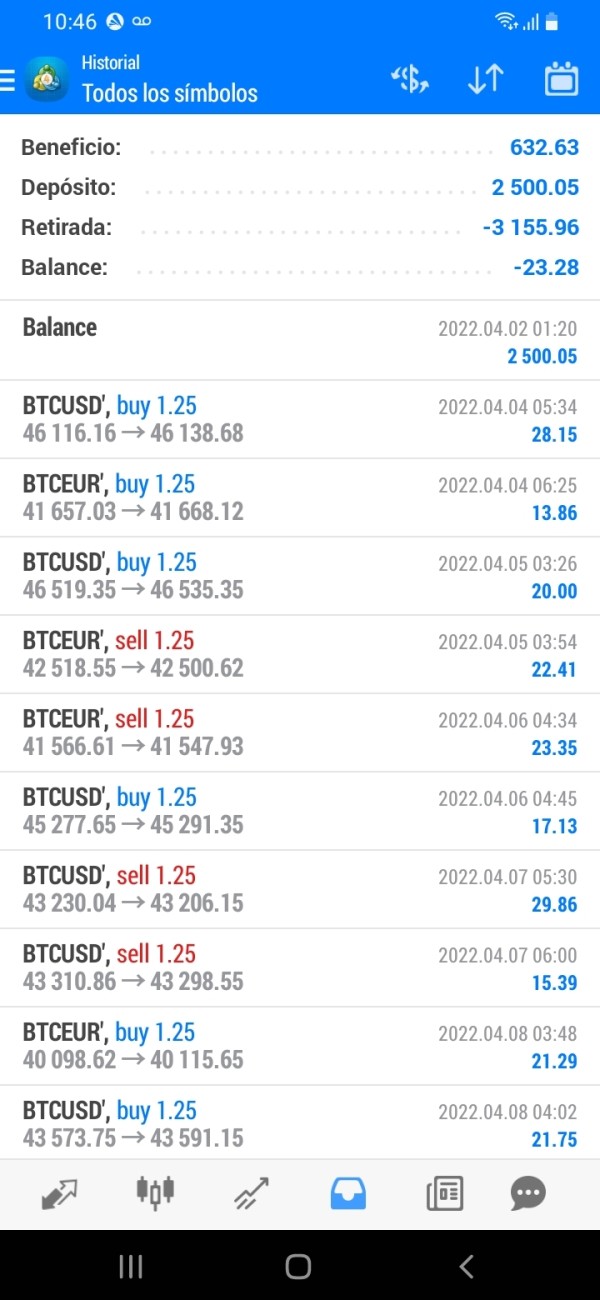The height and width of the screenshot is (1300, 600).
Task: Change the history sort order
Action: coord(486,80)
